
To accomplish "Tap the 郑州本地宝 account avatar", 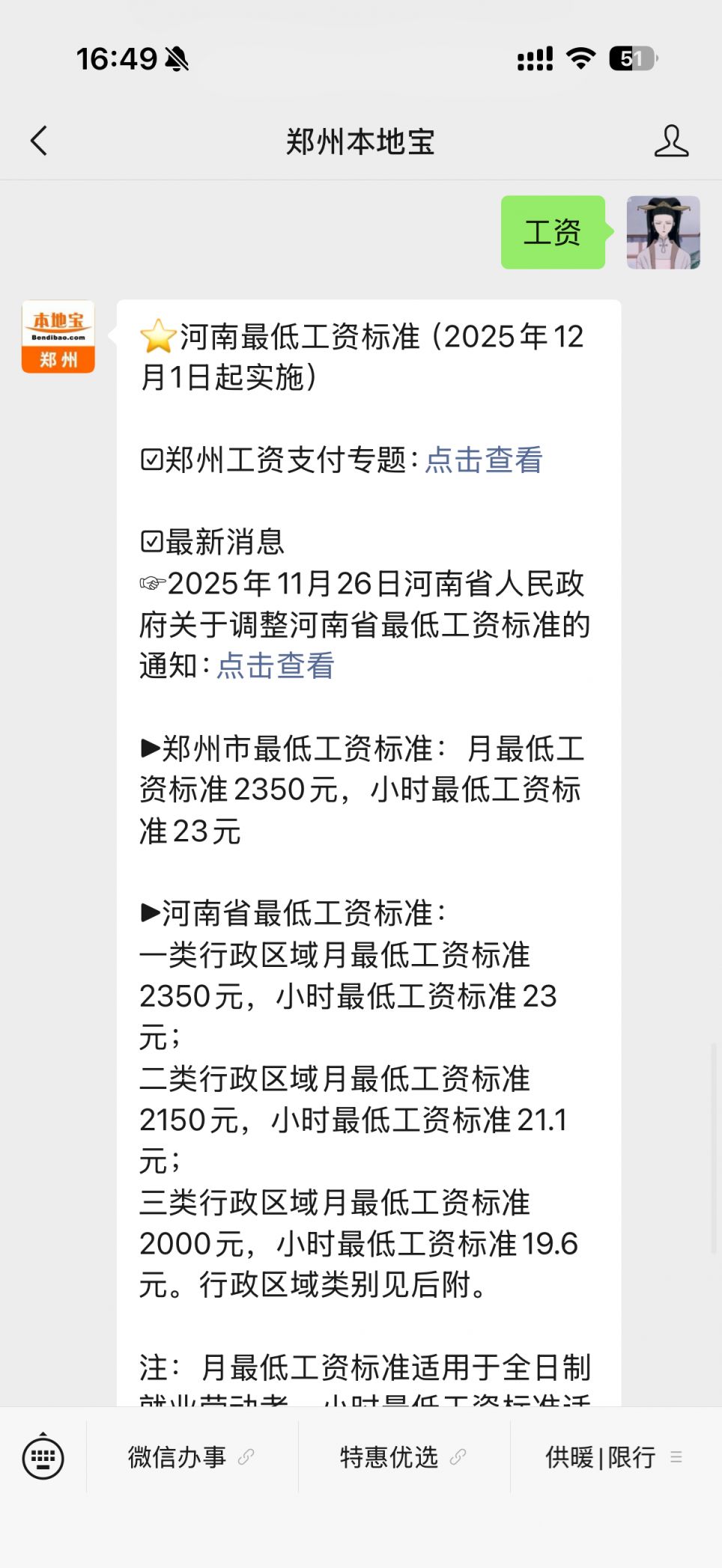I will pos(58,337).
